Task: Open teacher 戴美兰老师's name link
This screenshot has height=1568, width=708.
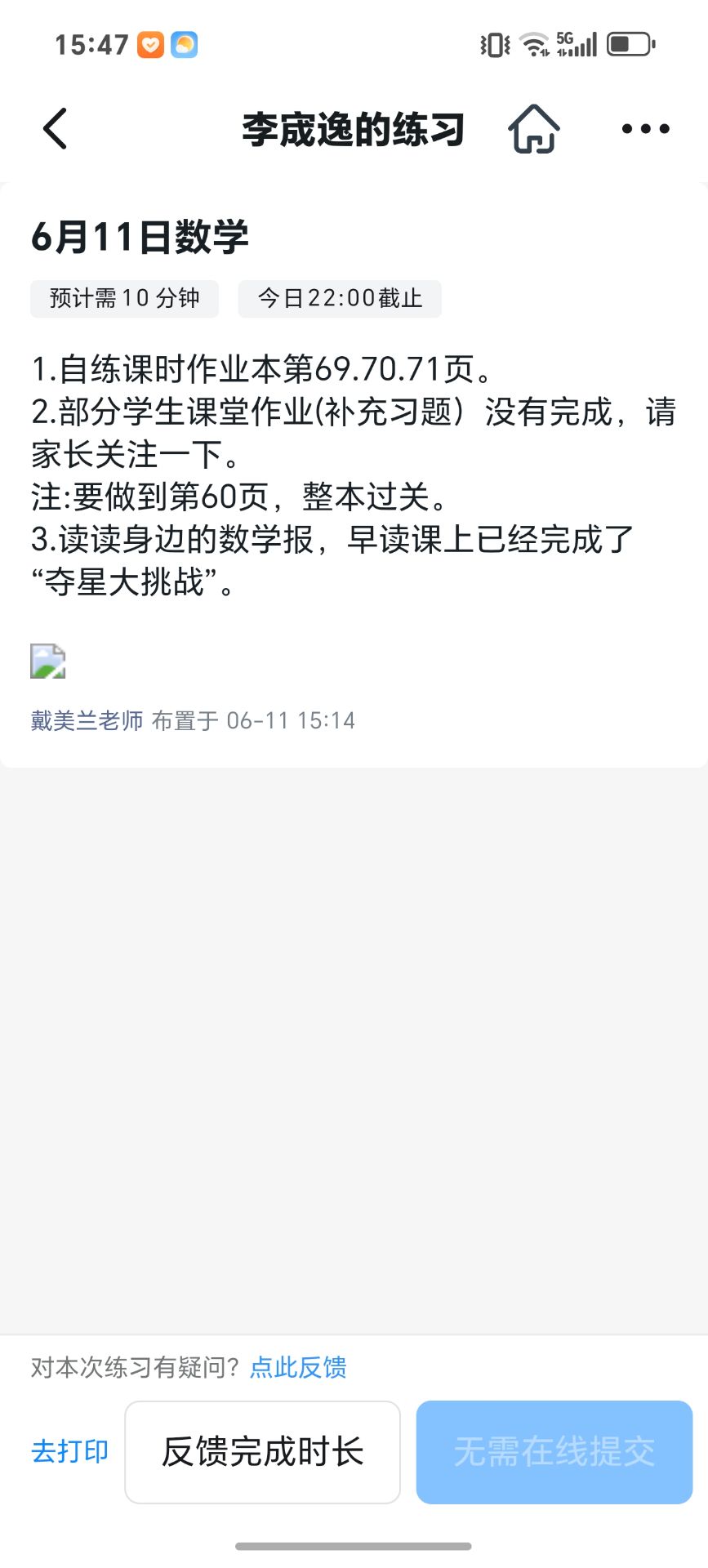Action: point(87,720)
